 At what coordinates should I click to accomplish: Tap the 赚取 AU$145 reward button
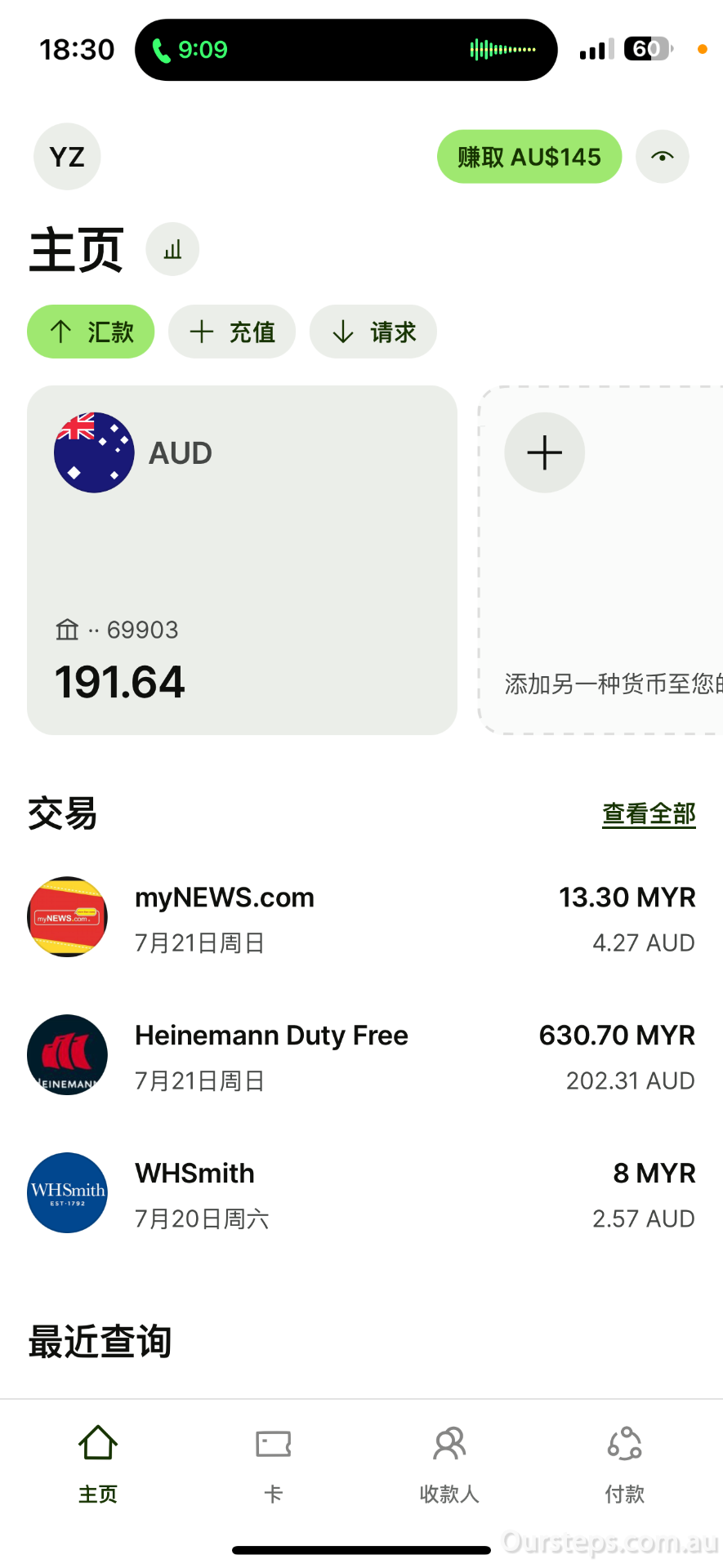pyautogui.click(x=529, y=157)
